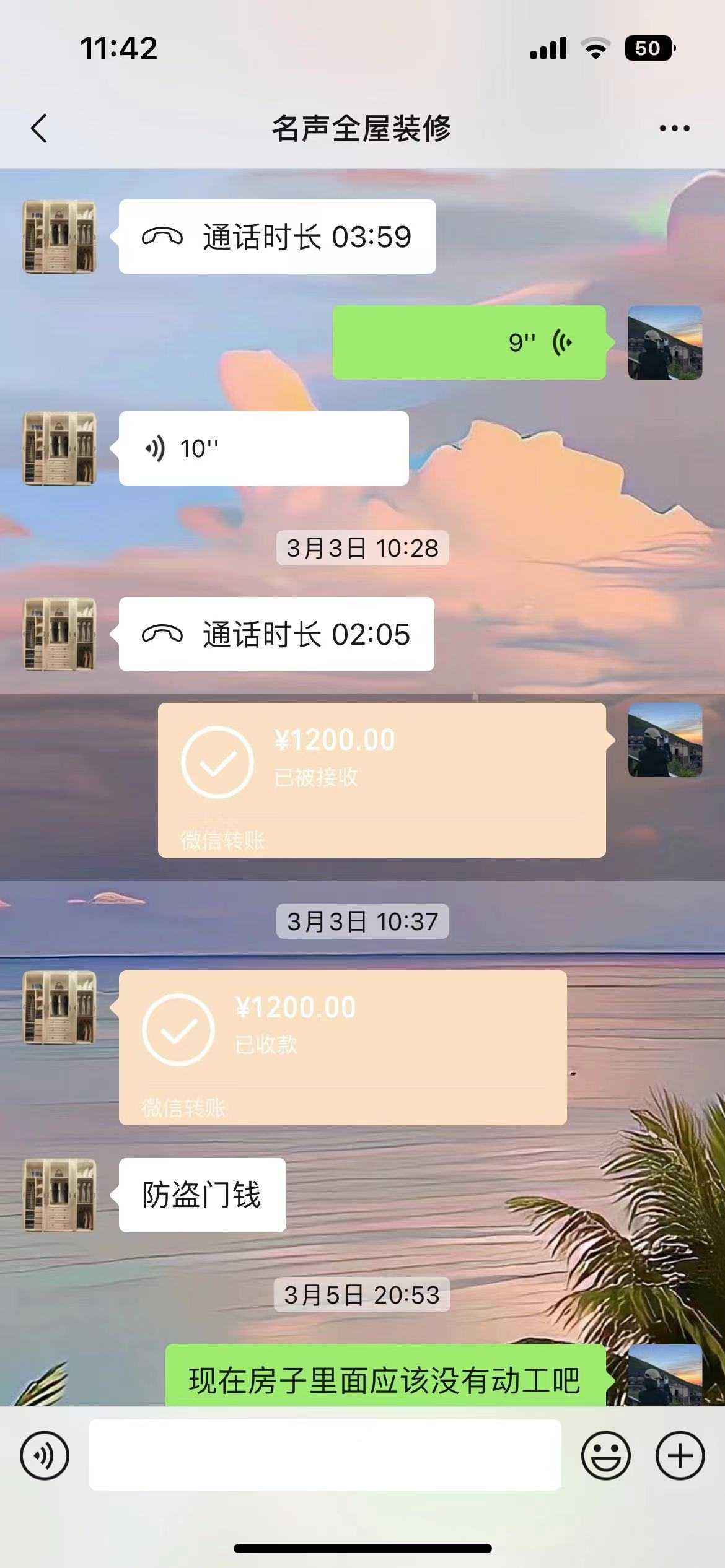725x1568 pixels.
Task: Open the ¥1200.00 已收款 transfer card
Action: 343,1047
